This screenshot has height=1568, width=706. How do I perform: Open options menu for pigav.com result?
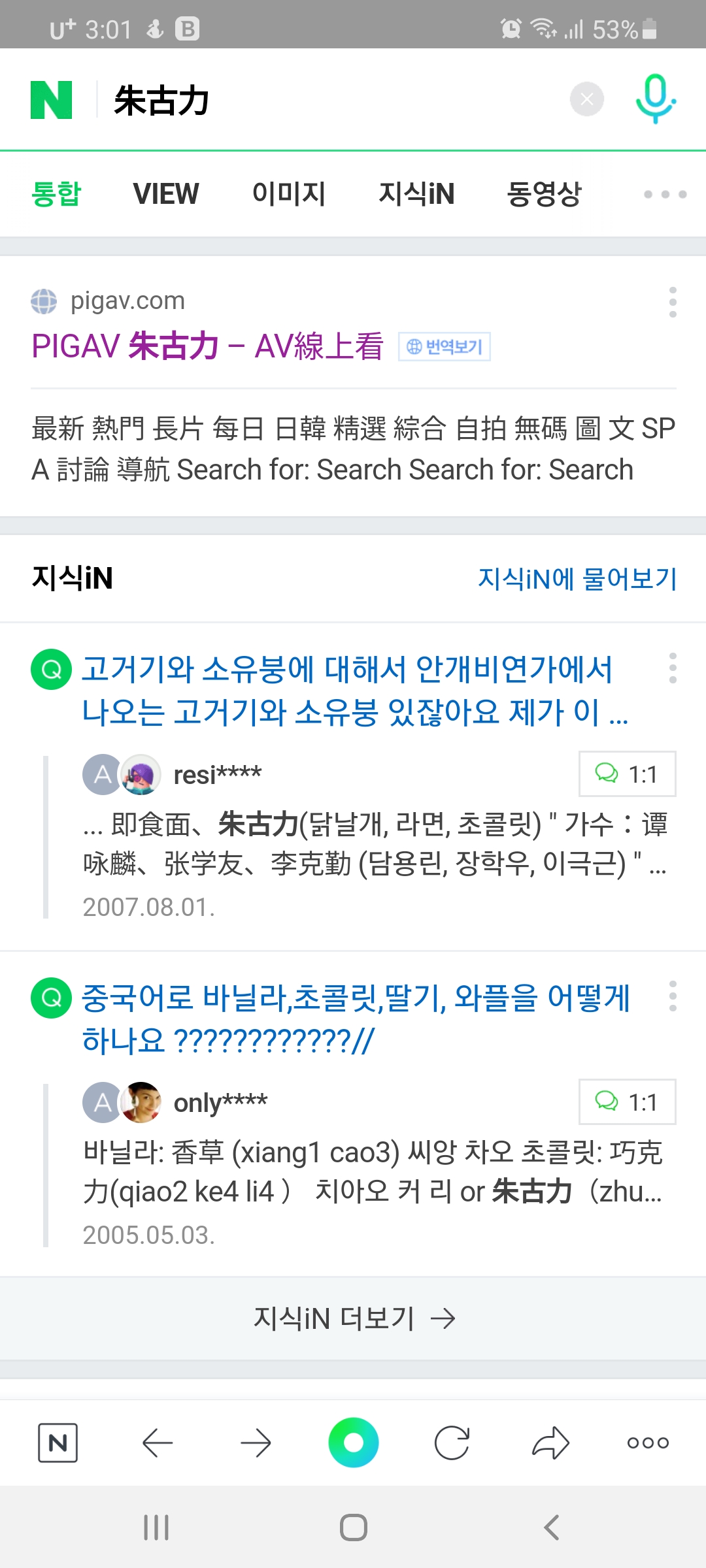(x=673, y=302)
